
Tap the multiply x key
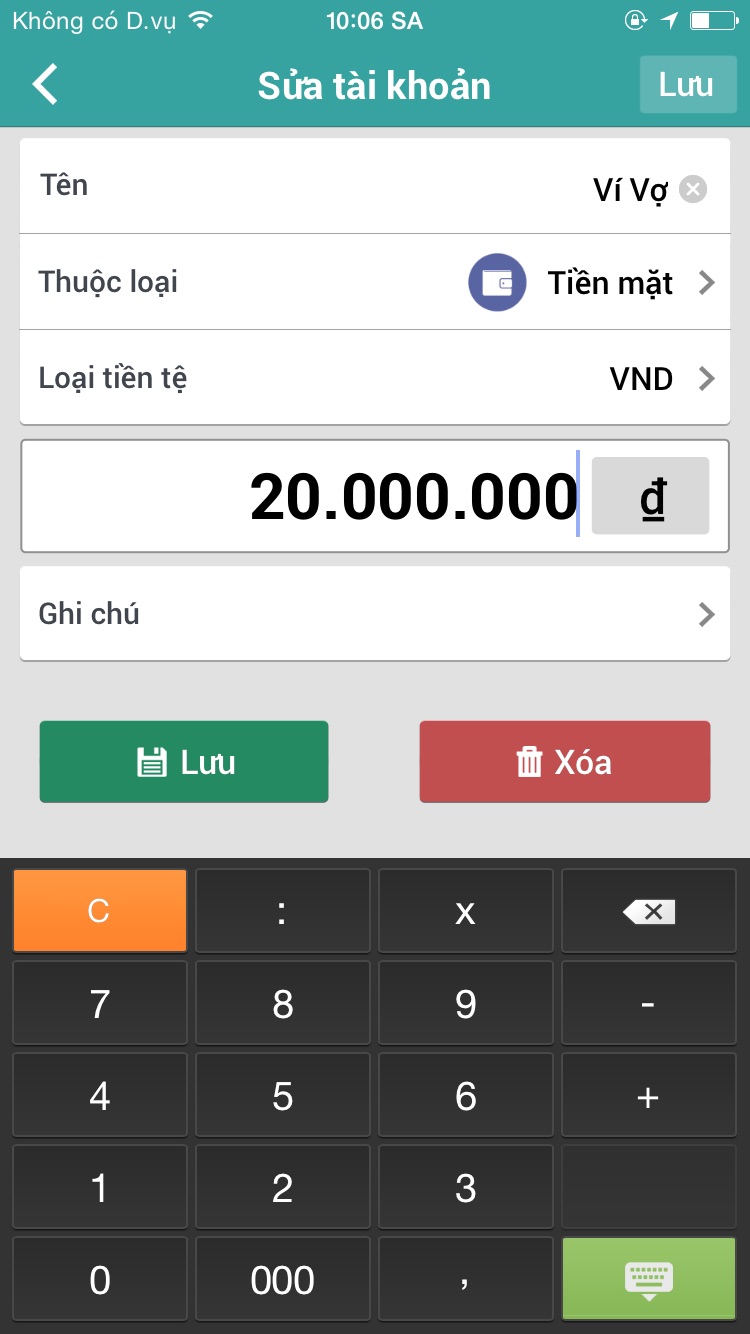465,910
